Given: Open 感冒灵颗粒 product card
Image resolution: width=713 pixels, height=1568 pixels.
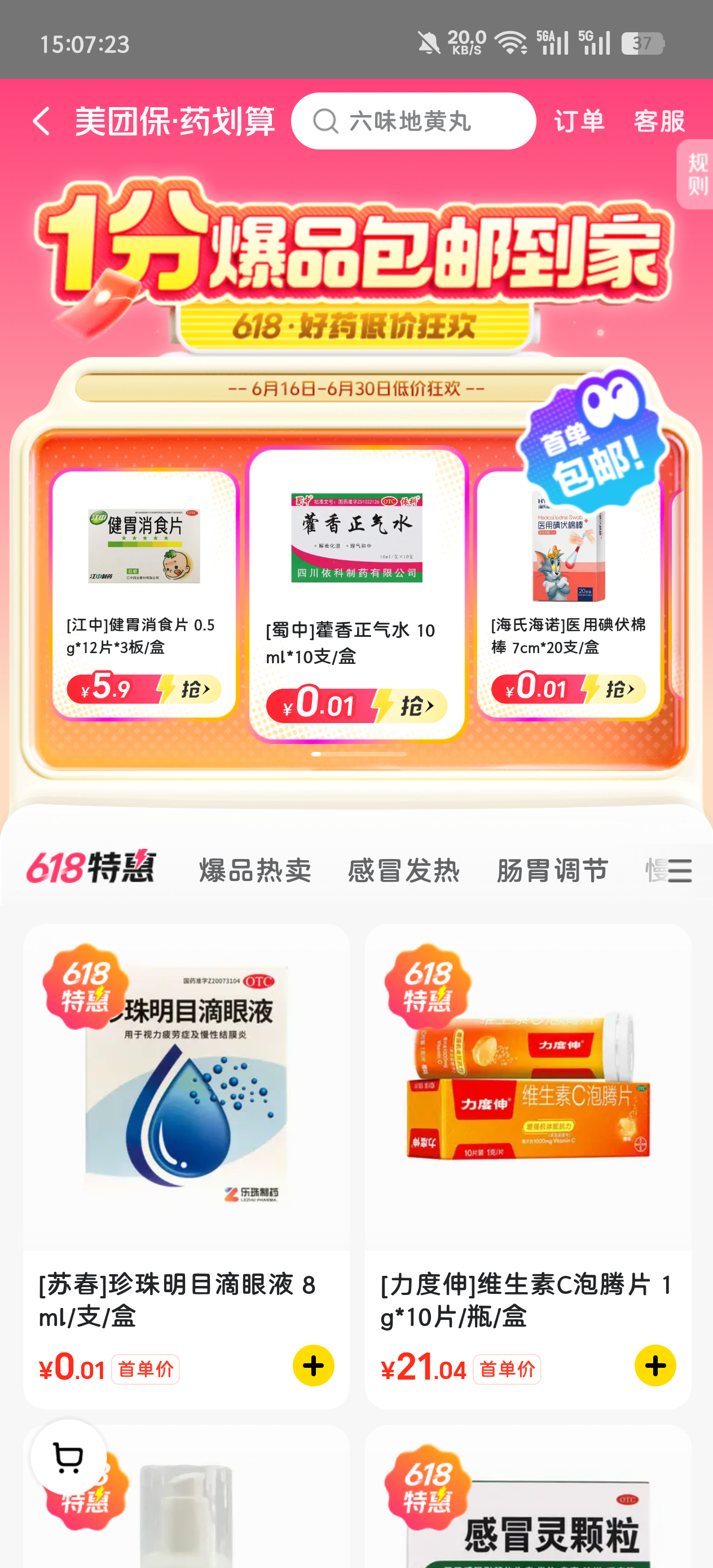Looking at the screenshot, I should [528, 1509].
